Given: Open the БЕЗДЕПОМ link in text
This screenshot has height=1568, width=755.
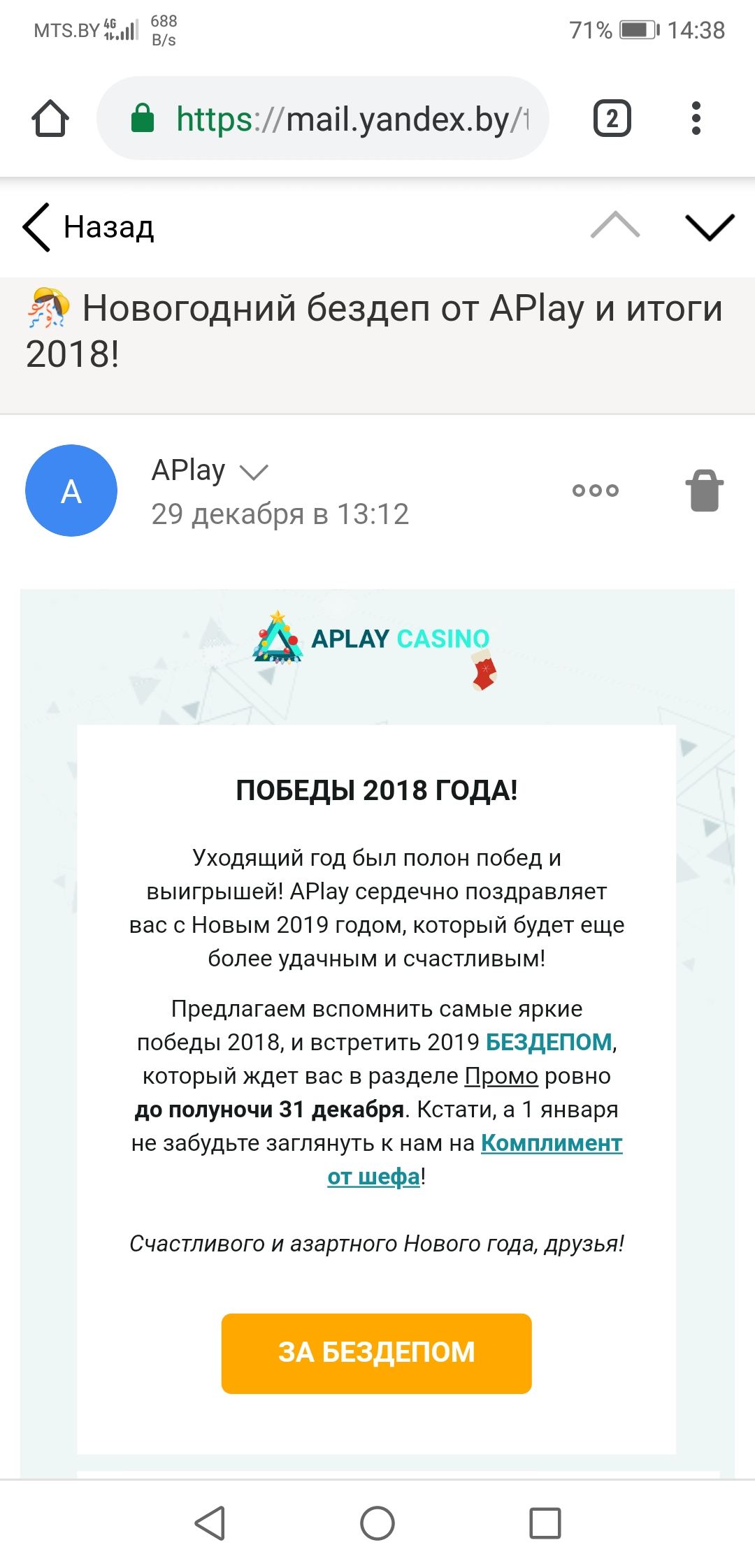Looking at the screenshot, I should (549, 1042).
